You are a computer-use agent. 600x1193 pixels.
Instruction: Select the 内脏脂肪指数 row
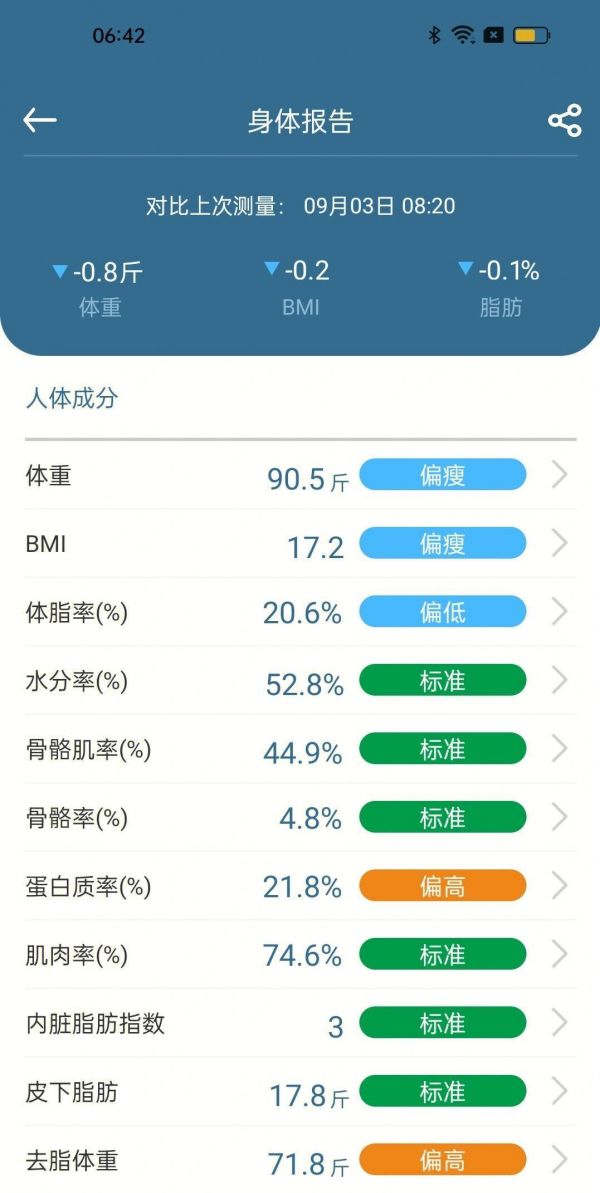pyautogui.click(x=300, y=1023)
